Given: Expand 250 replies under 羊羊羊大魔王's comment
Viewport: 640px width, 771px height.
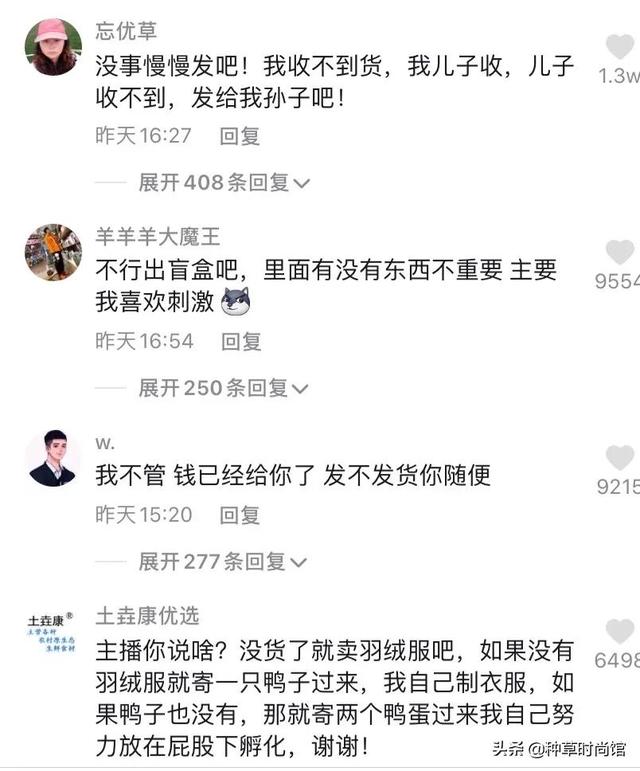Looking at the screenshot, I should click(223, 388).
